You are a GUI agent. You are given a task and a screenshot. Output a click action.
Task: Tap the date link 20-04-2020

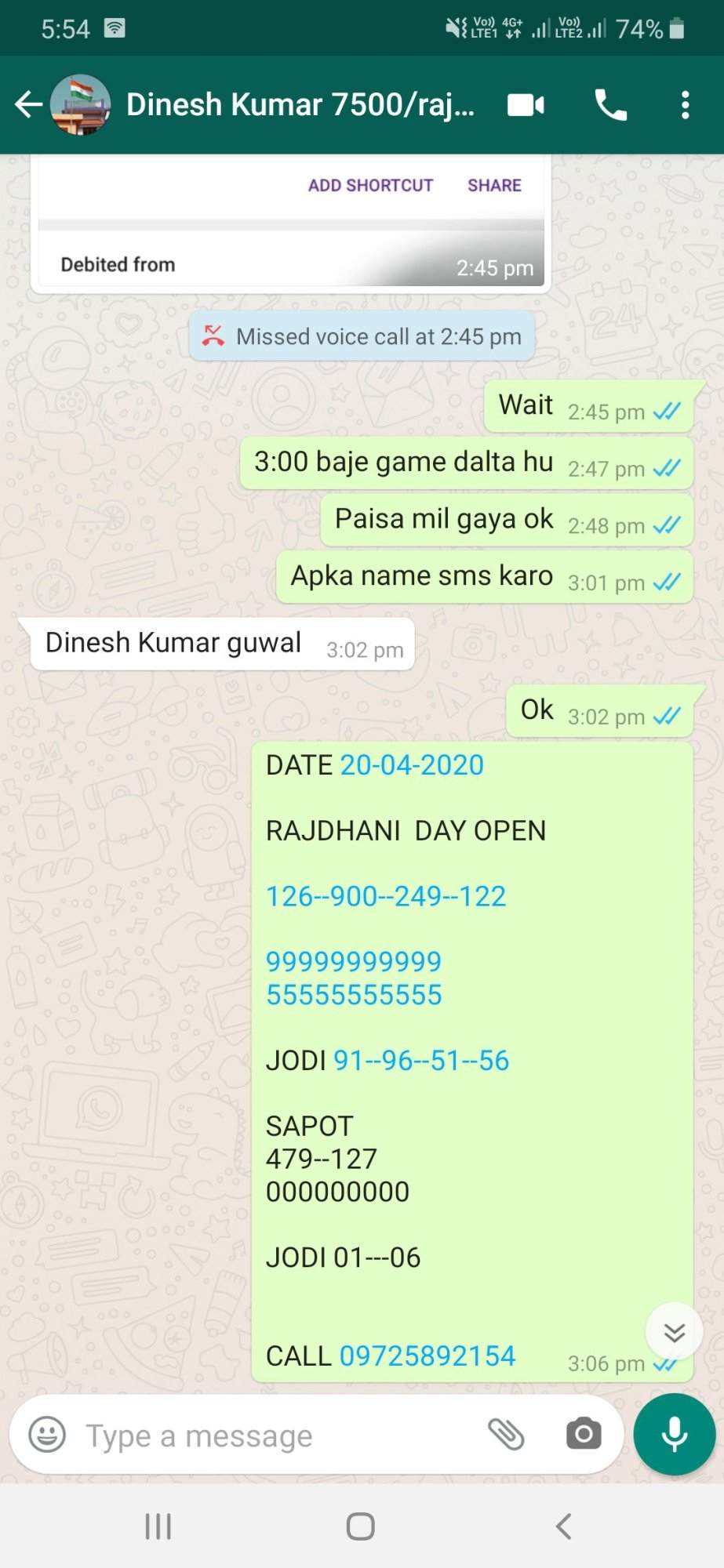(x=412, y=765)
